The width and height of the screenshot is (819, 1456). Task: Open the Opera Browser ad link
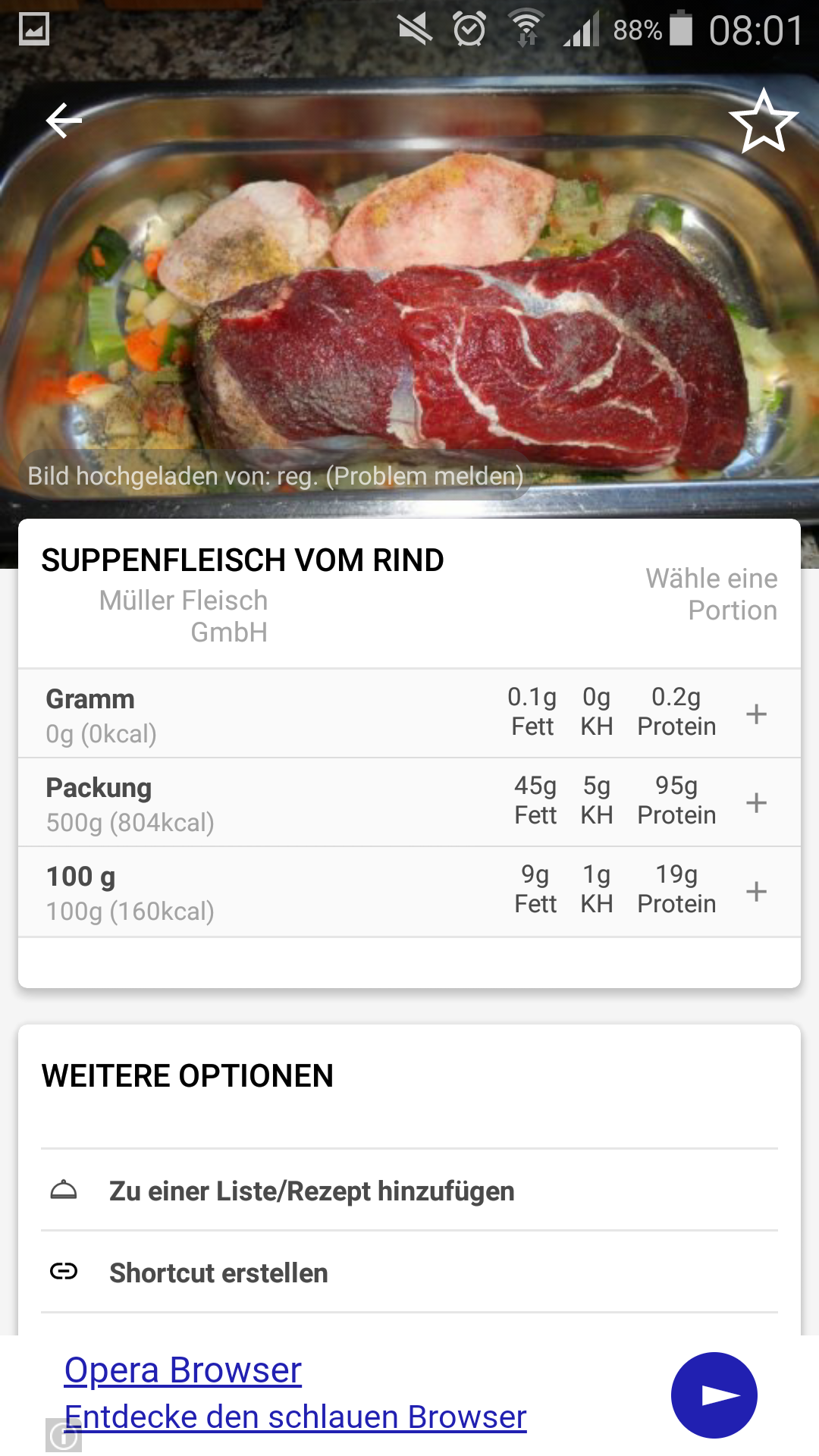pos(183,1370)
